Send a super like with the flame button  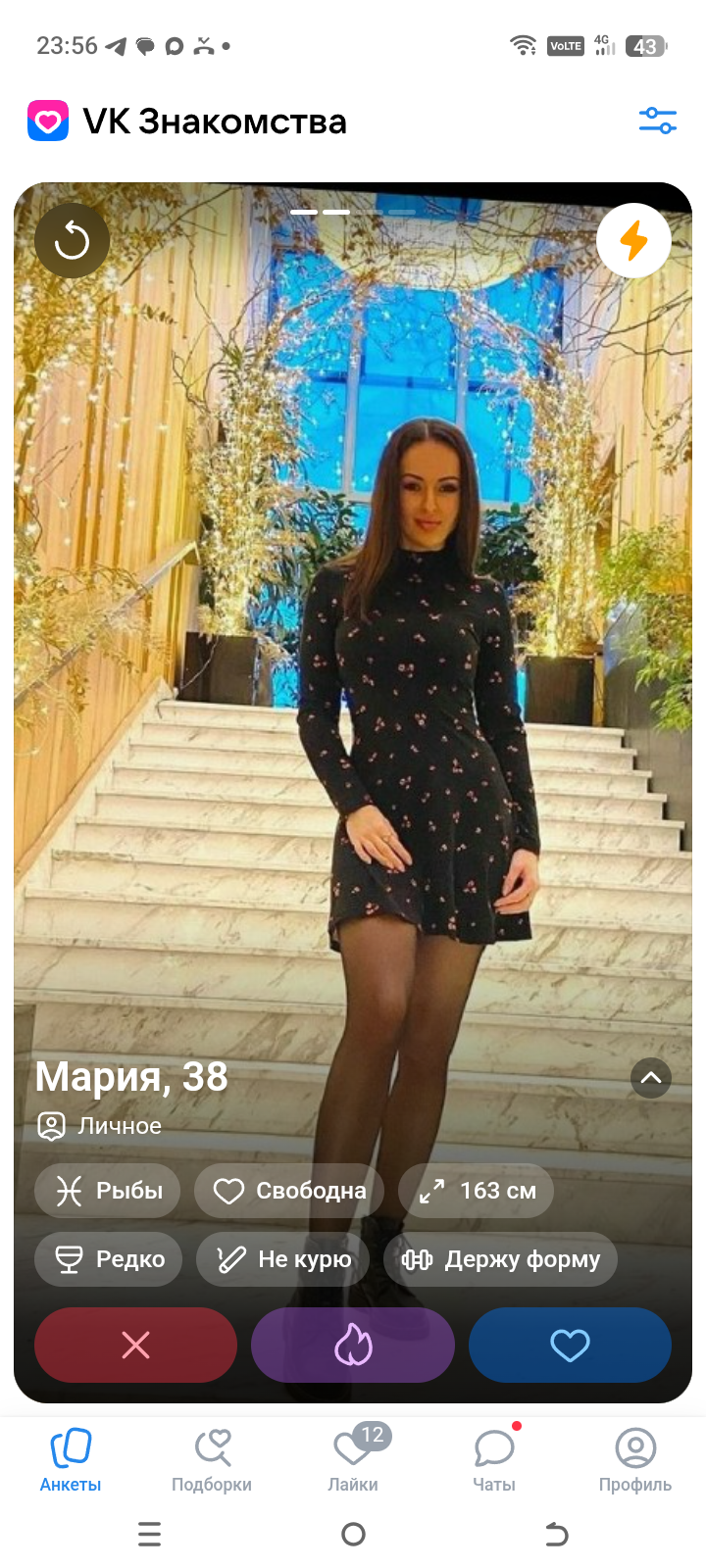(x=353, y=1345)
